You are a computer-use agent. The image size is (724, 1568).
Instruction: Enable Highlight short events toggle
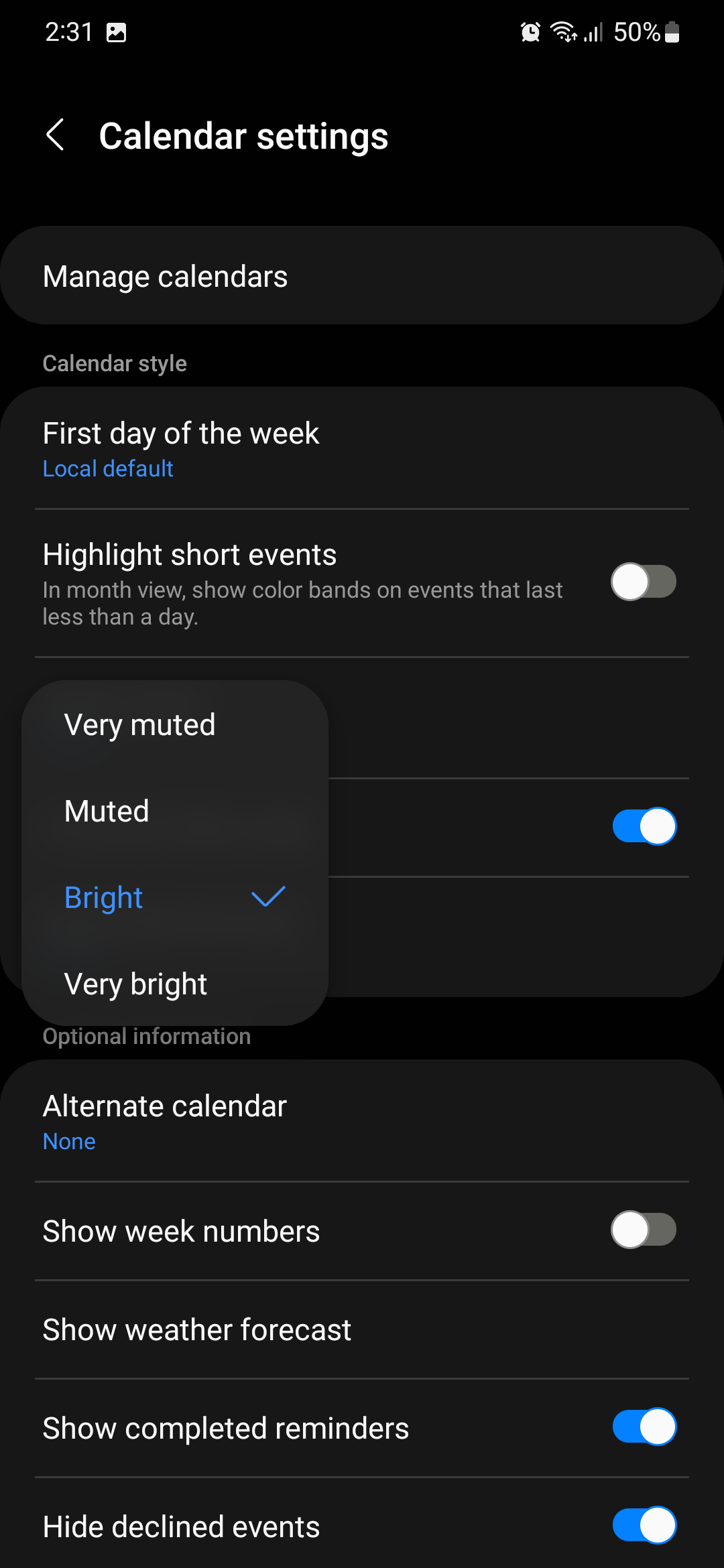pos(643,582)
